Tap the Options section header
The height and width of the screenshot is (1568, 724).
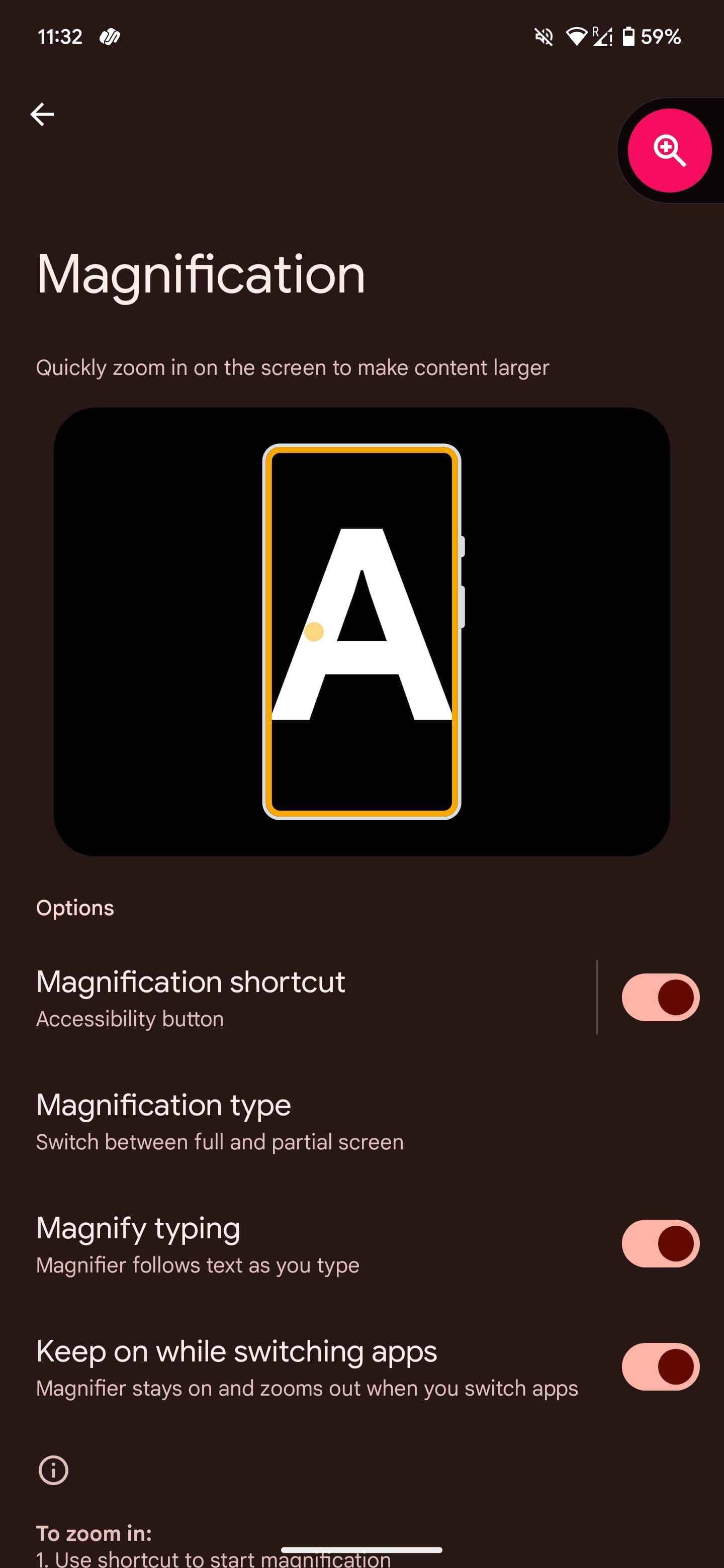[x=74, y=908]
